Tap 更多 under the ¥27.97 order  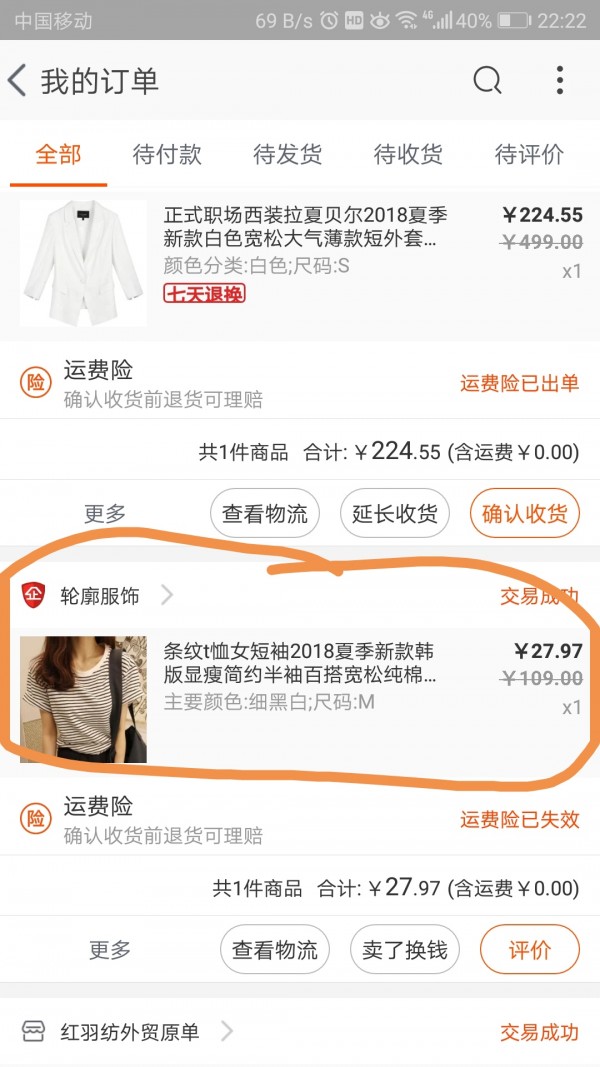[x=109, y=949]
